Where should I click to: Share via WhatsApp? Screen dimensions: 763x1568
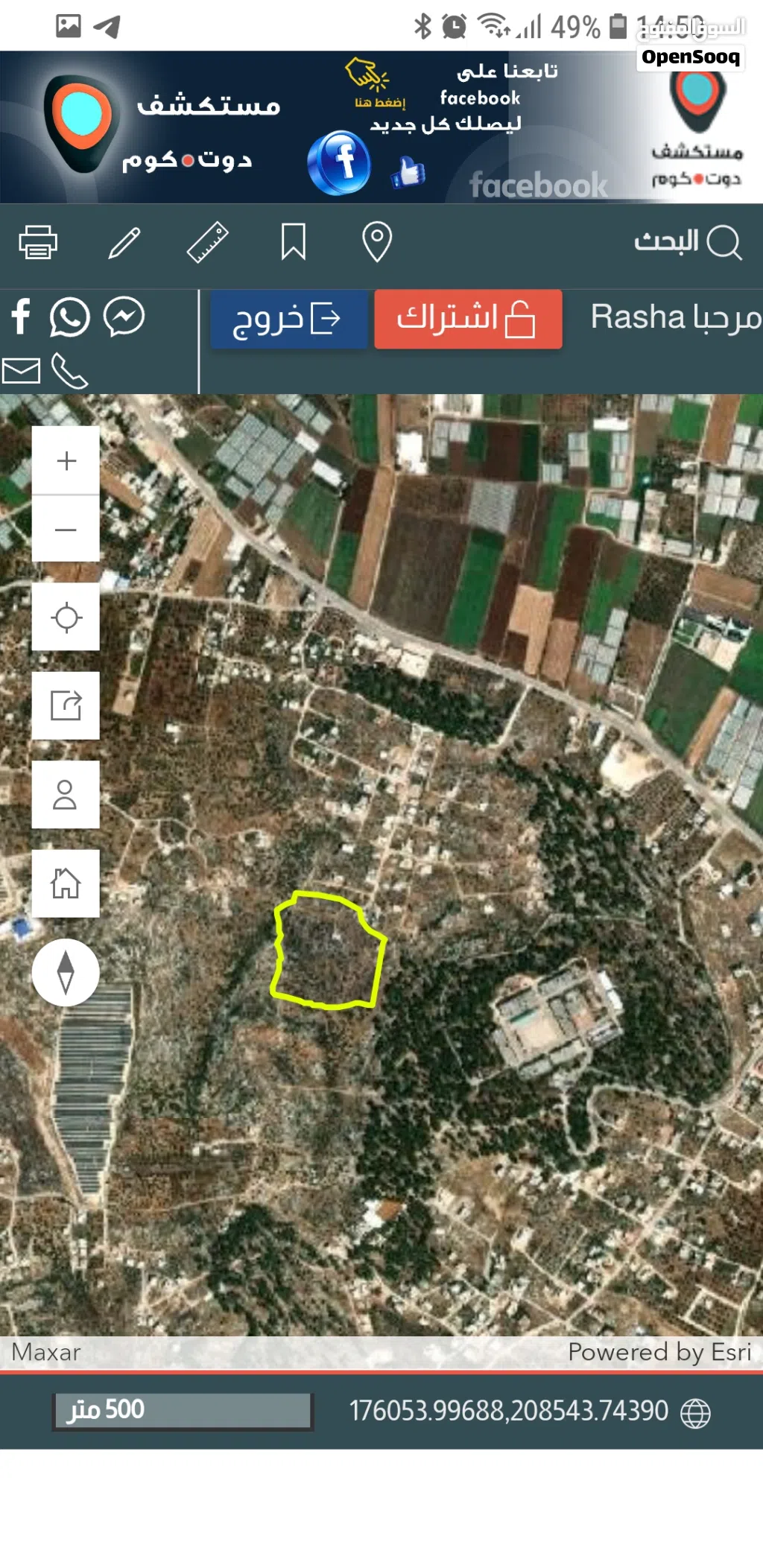coord(69,317)
